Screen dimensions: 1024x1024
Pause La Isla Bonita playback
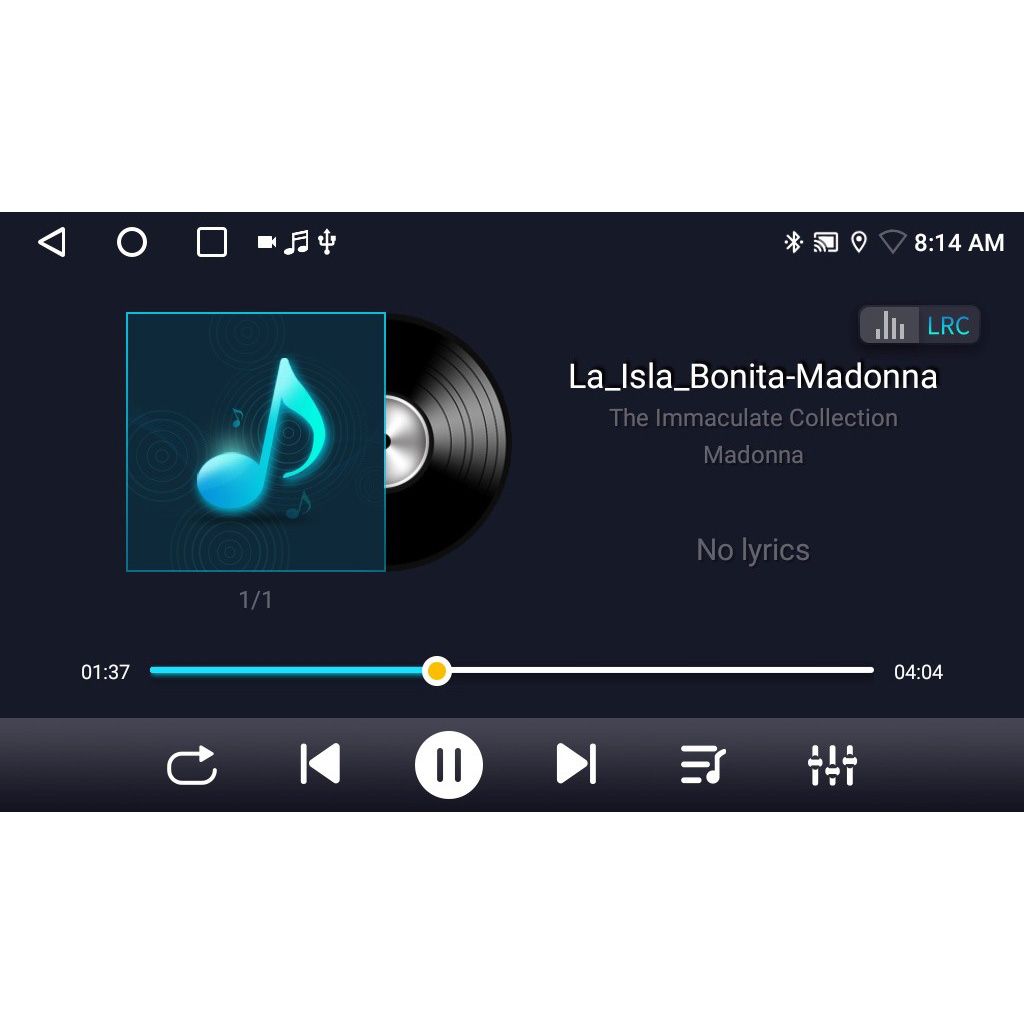click(449, 765)
